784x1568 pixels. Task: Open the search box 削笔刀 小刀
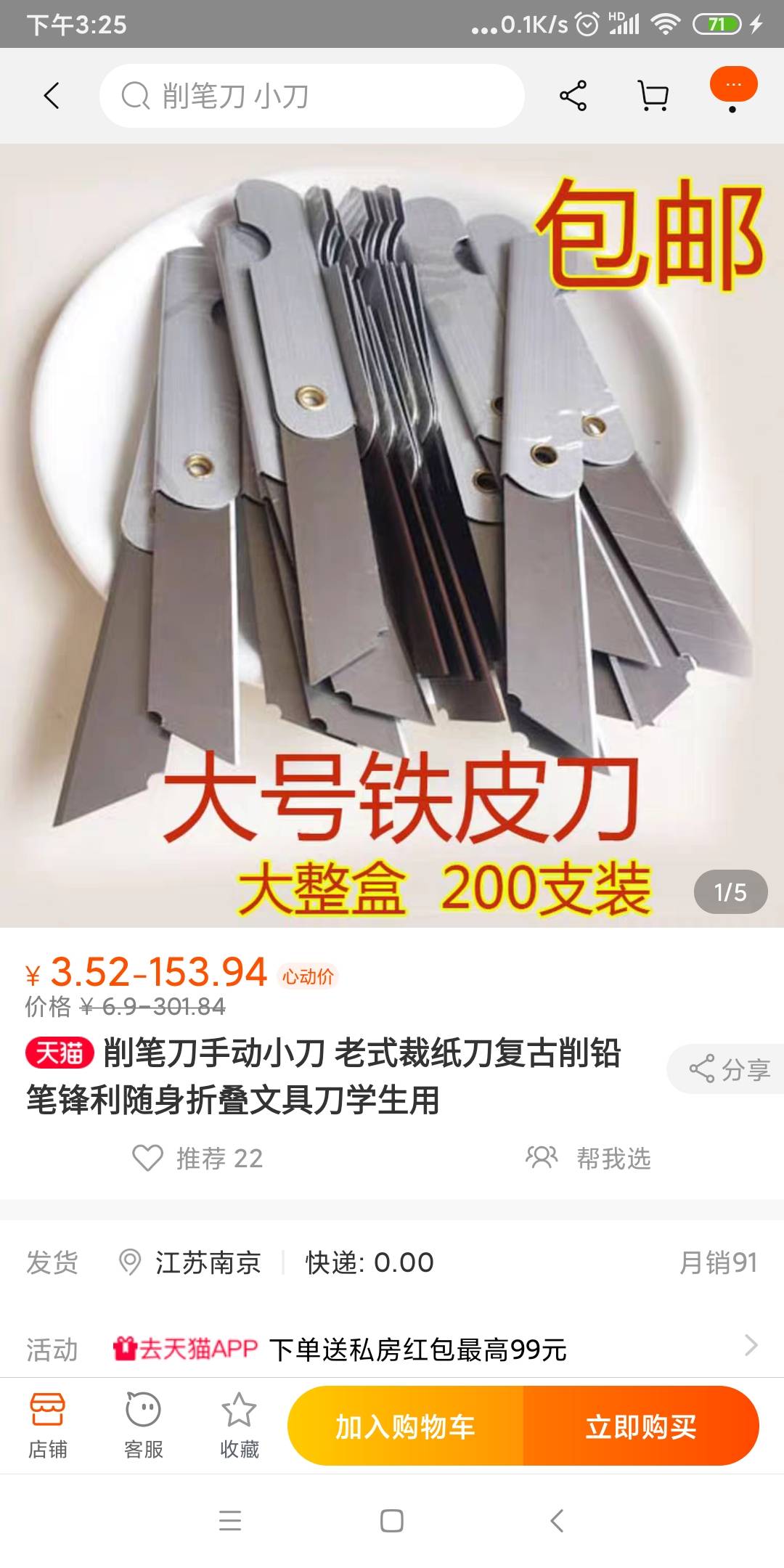tap(312, 96)
